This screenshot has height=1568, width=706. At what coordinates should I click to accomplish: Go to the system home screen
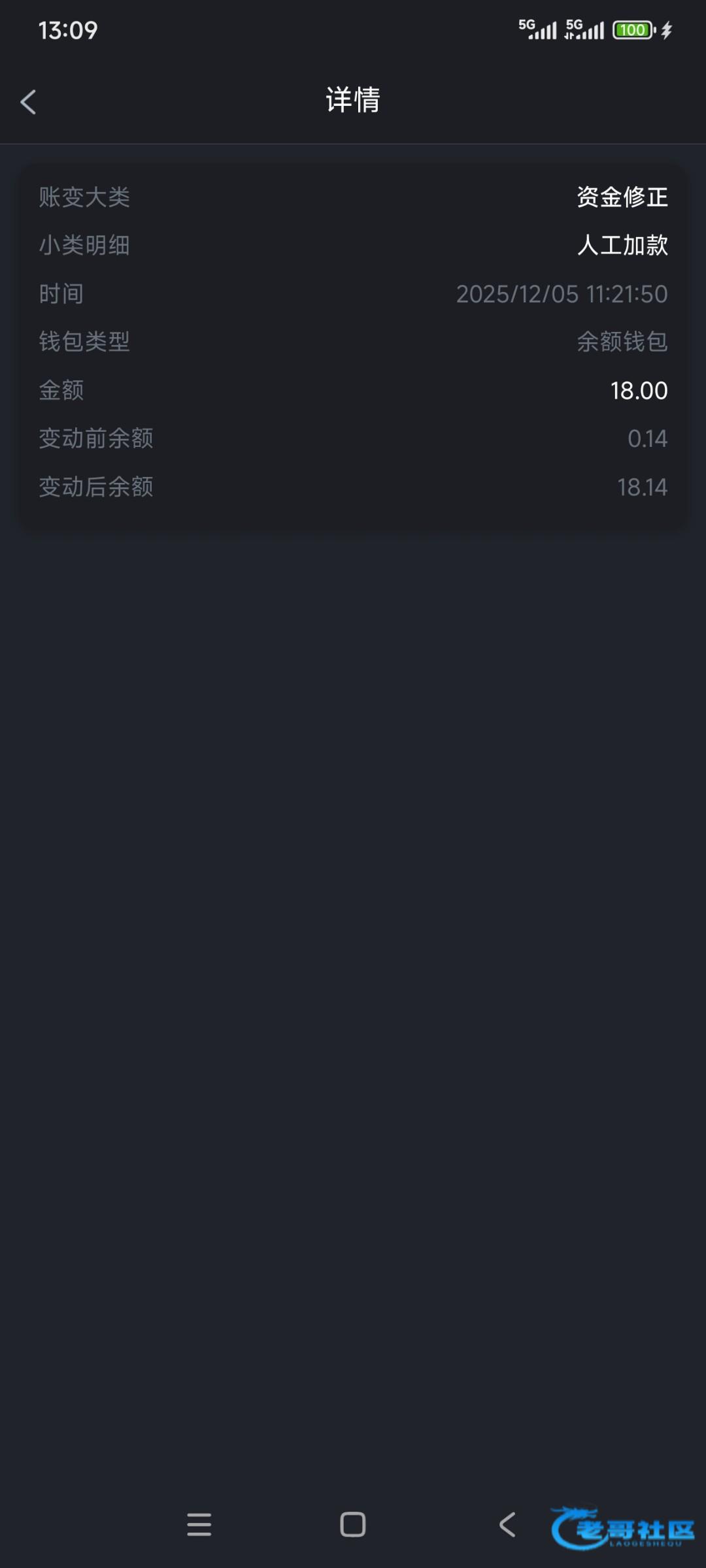click(353, 1524)
